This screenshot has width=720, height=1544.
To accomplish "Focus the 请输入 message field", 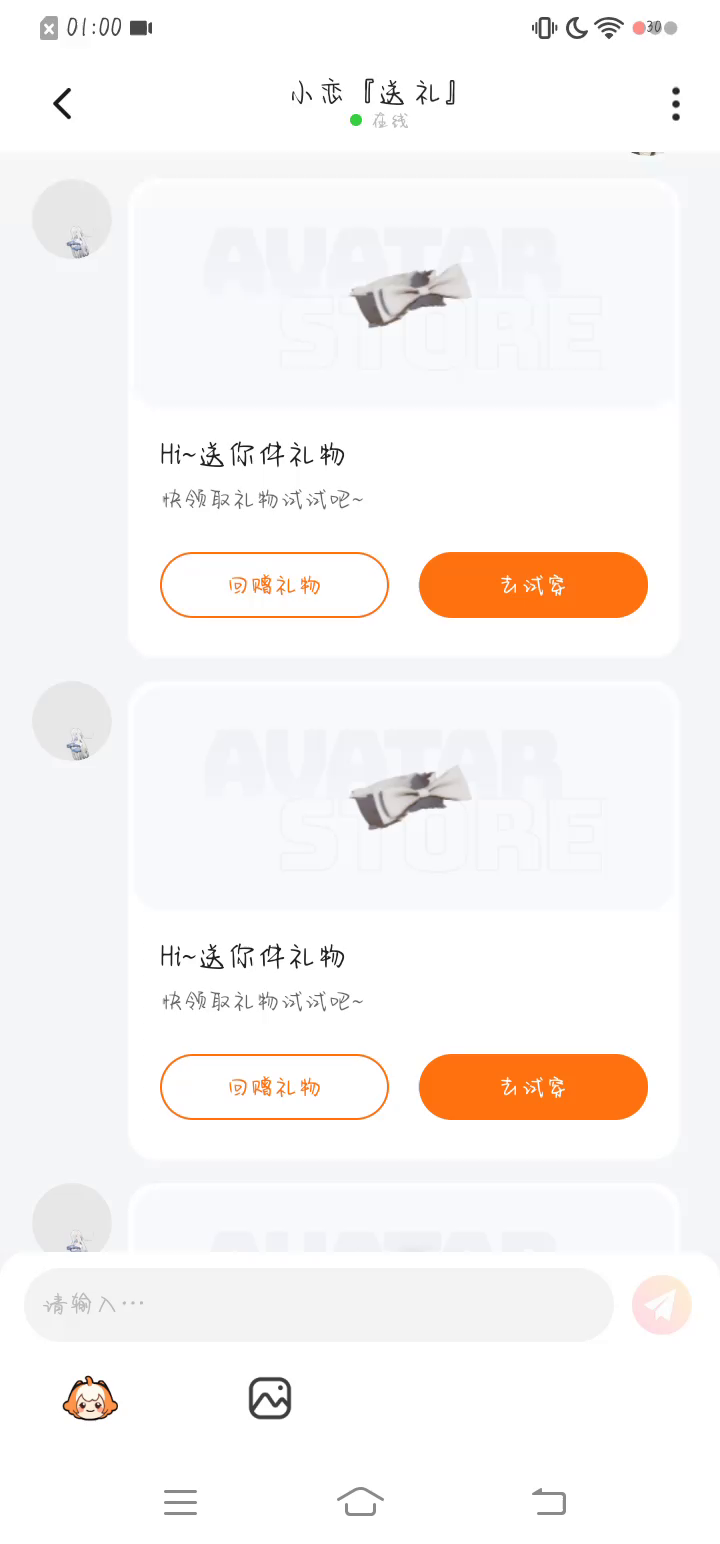I will [x=318, y=1304].
